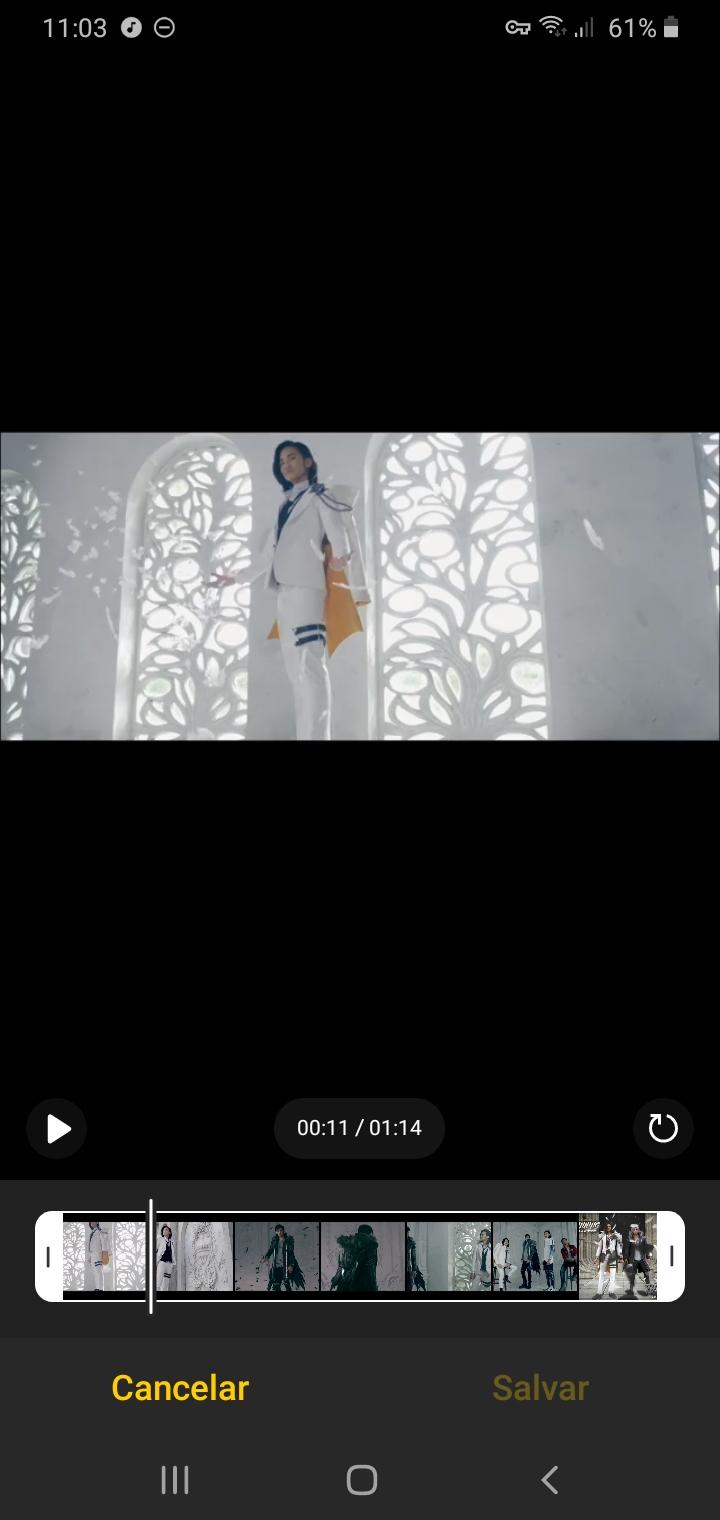Tap the left trim handle of the timeline
This screenshot has height=1520, width=720.
pos(48,1257)
